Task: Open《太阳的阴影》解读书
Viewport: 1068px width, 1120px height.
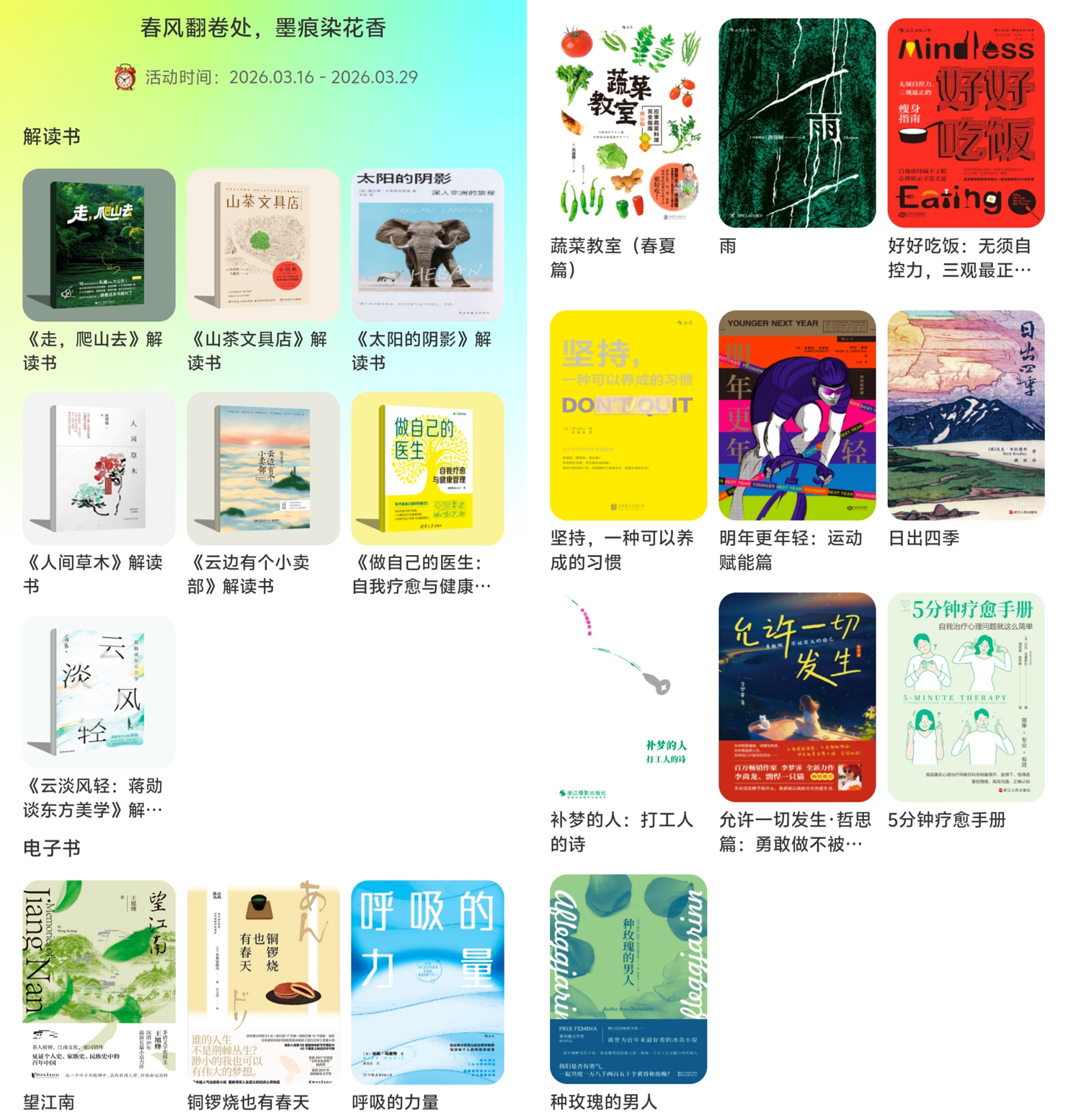Action: click(x=427, y=245)
